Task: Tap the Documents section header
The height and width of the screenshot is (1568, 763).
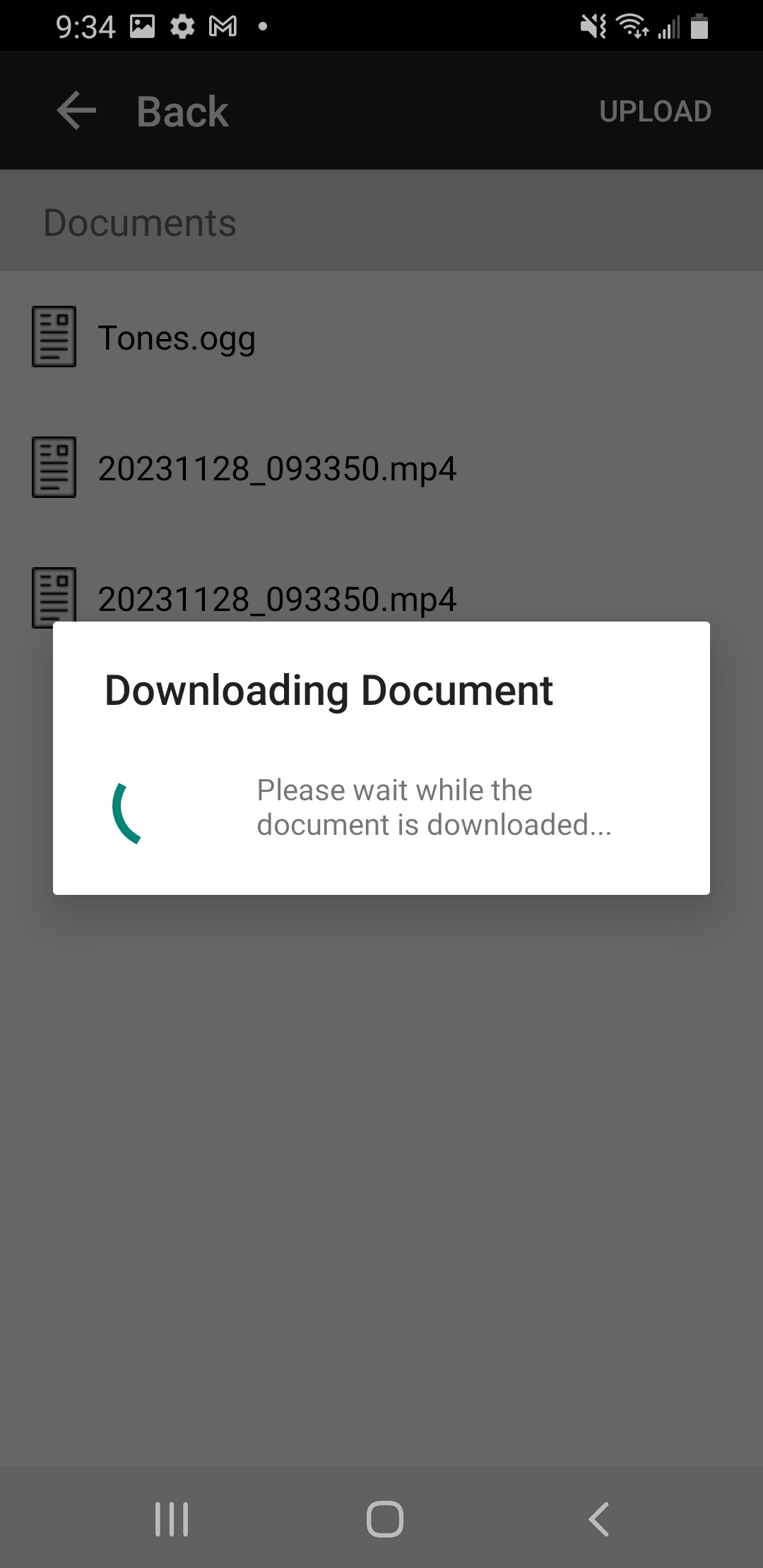Action: click(140, 221)
